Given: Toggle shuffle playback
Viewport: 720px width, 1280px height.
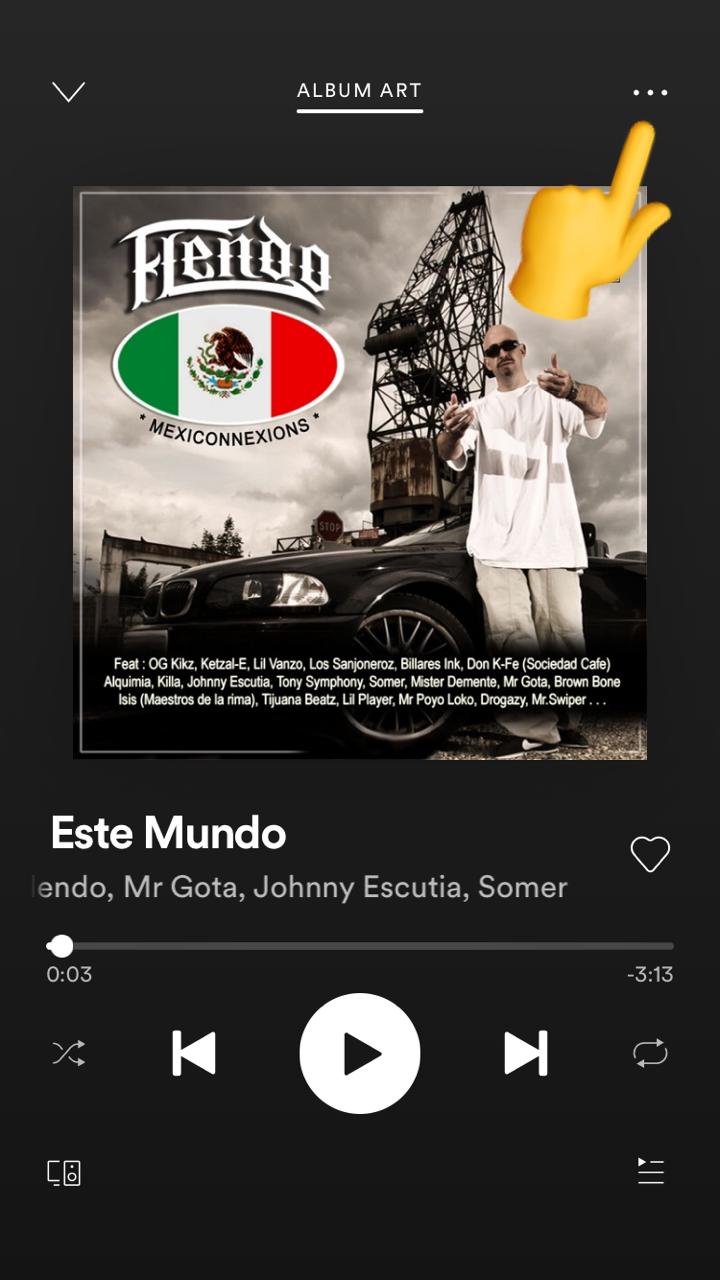Looking at the screenshot, I should pos(68,1053).
